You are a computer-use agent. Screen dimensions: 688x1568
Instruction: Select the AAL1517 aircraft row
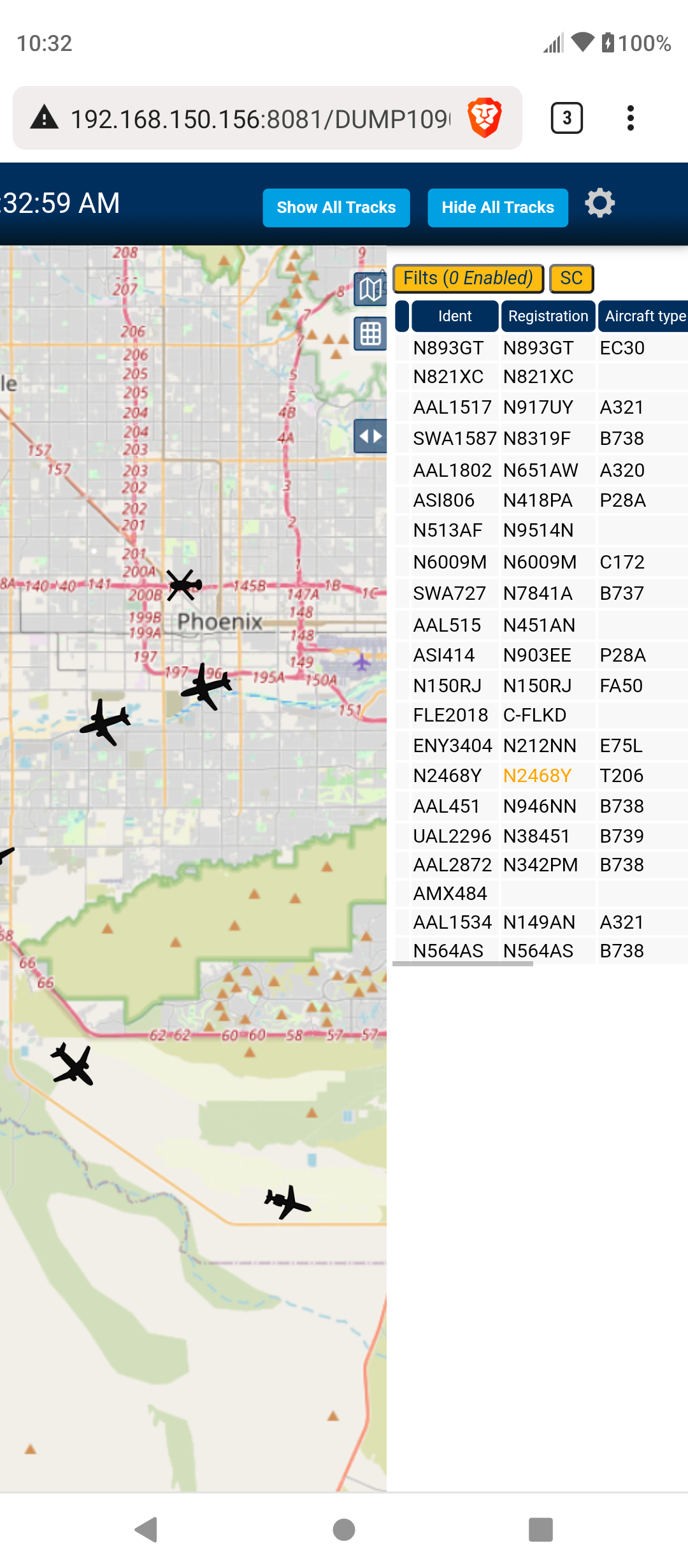pyautogui.click(x=540, y=407)
